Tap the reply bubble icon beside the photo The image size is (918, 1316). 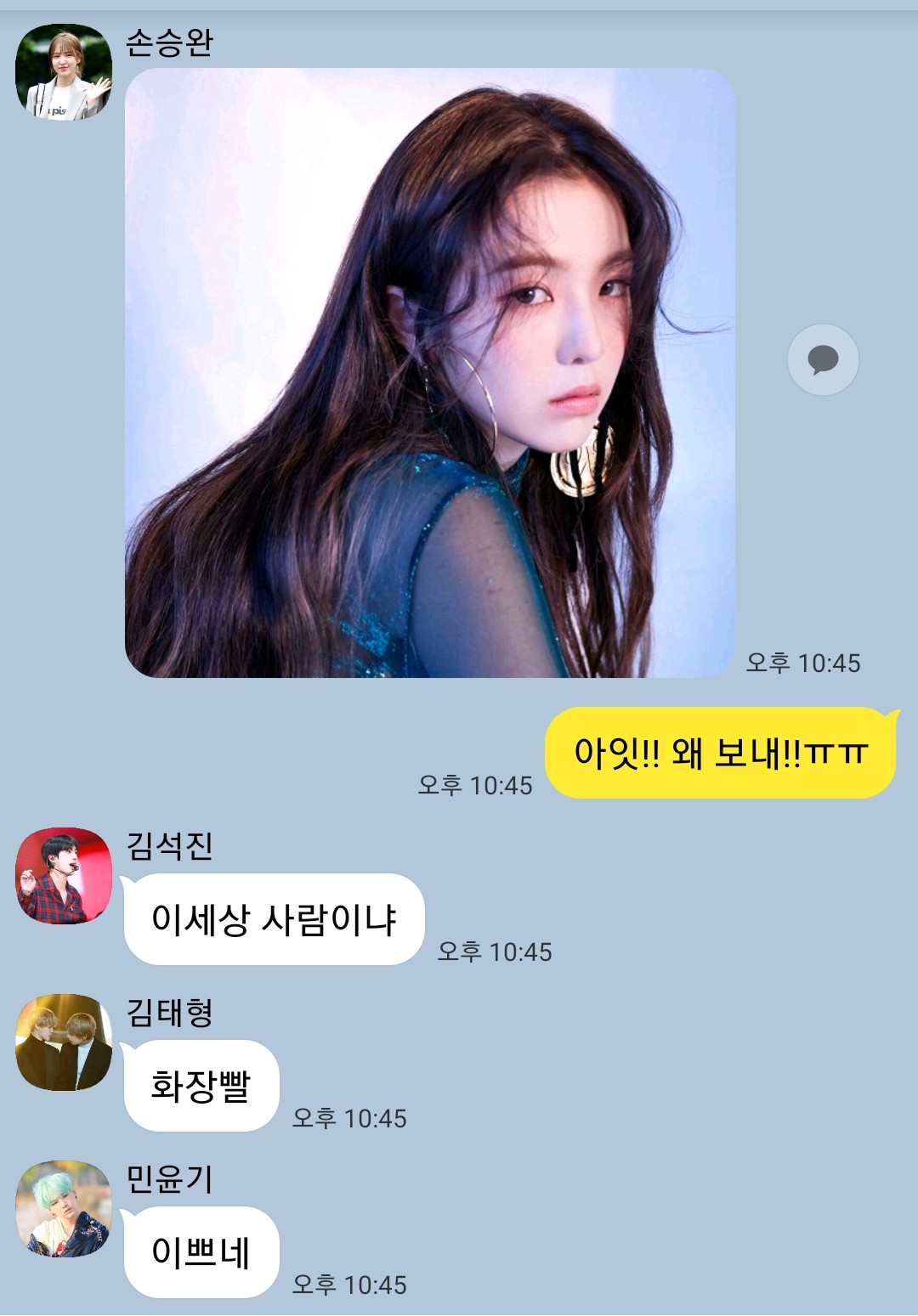pyautogui.click(x=822, y=360)
